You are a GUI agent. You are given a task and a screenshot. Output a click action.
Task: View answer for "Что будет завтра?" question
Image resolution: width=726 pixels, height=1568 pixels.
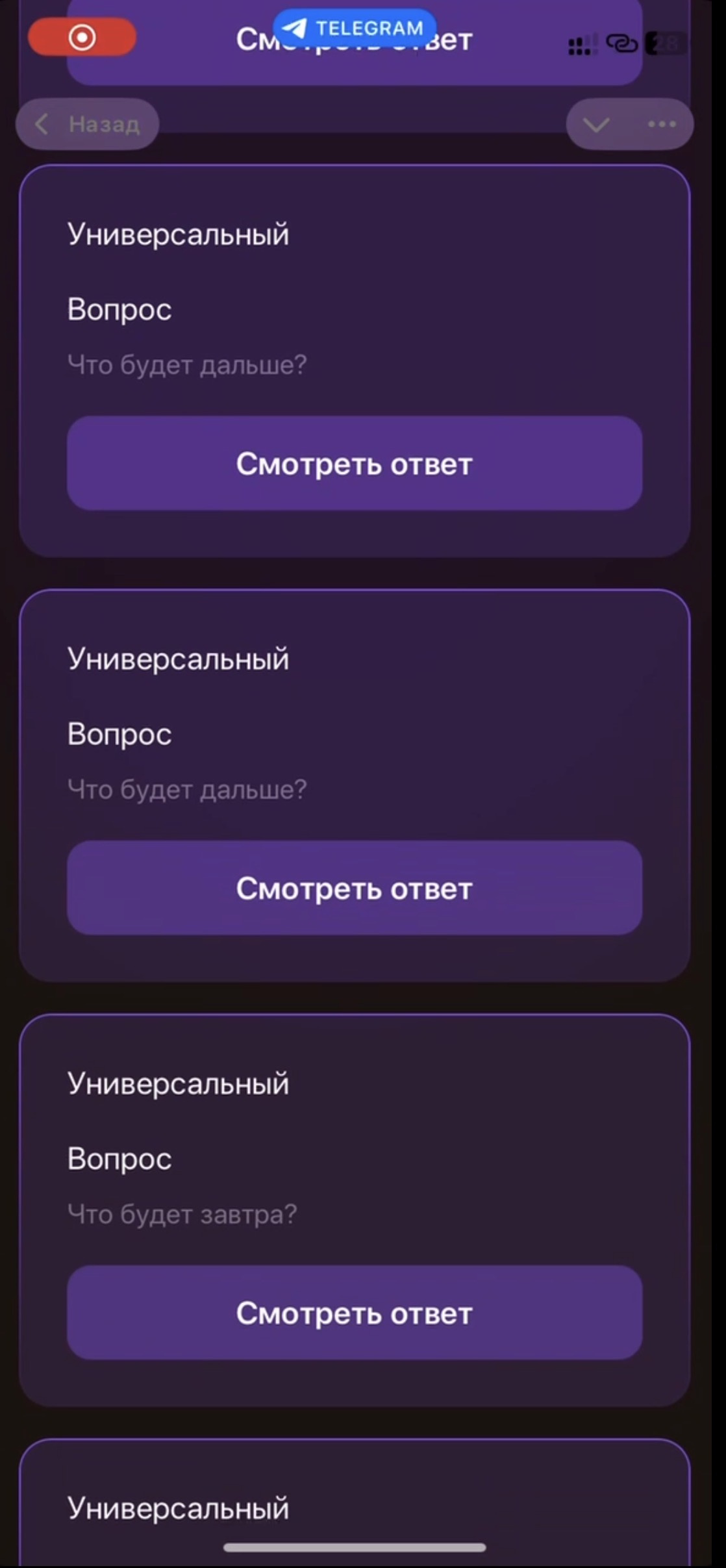tap(355, 1313)
